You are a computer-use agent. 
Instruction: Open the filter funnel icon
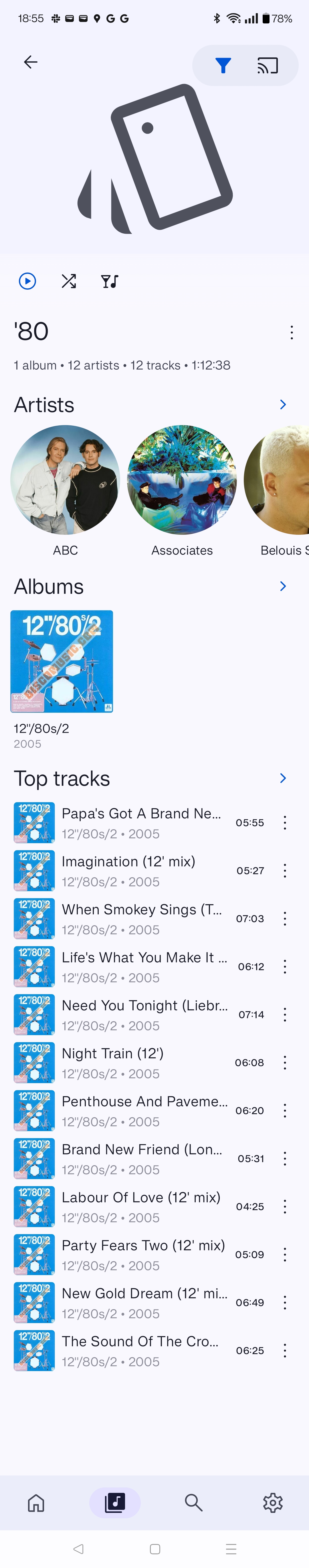[223, 65]
